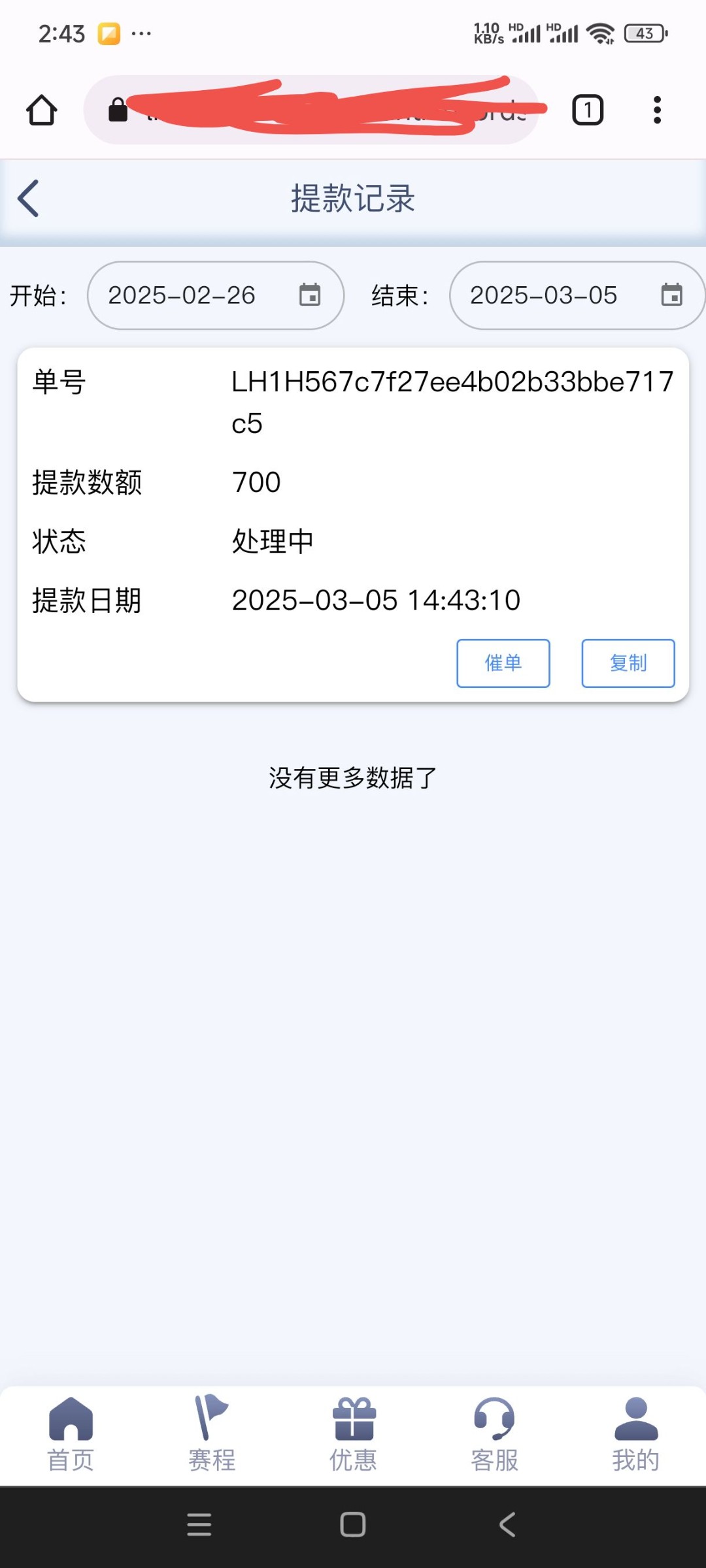The width and height of the screenshot is (706, 1568).
Task: Tap the browser address bar
Action: coord(312,110)
